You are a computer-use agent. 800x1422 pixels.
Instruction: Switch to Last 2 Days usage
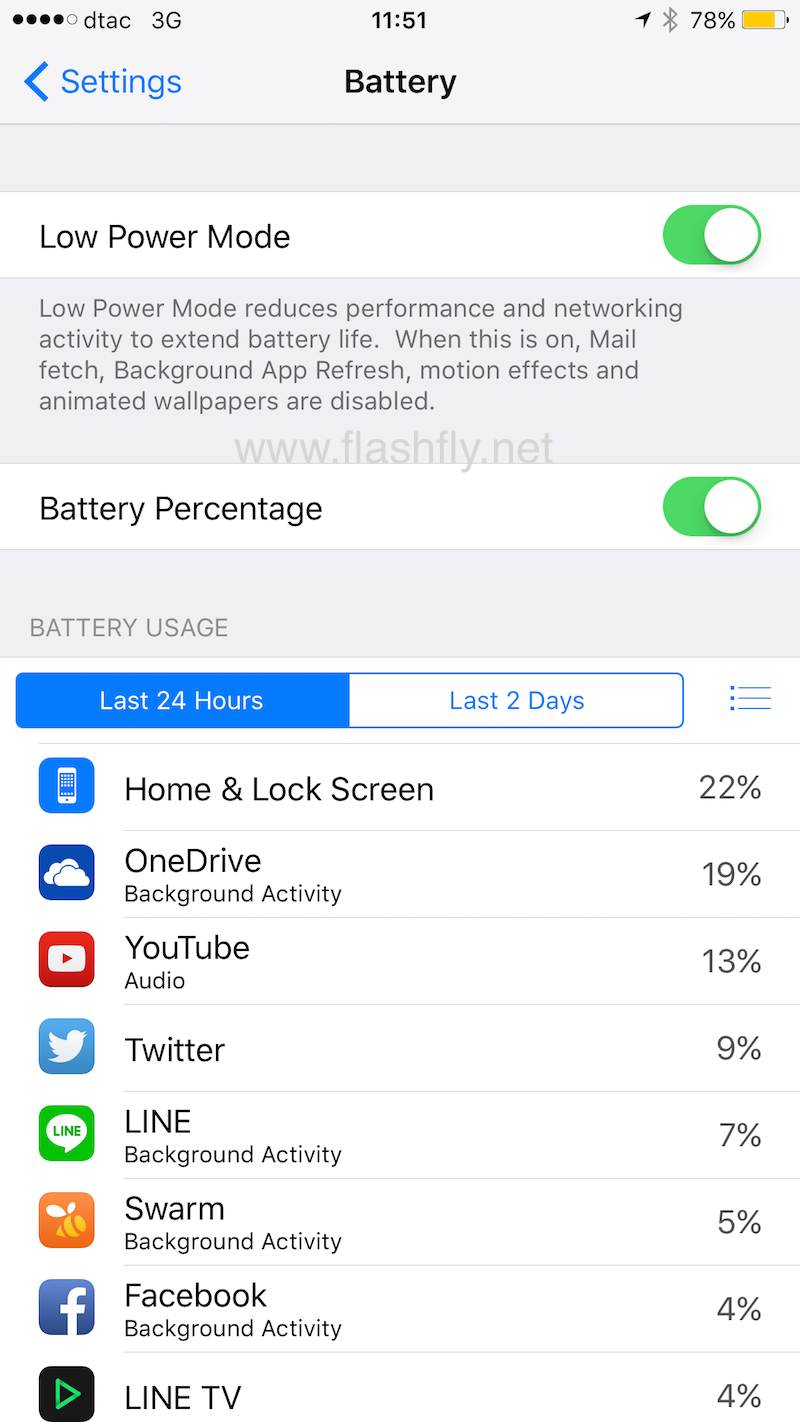[516, 701]
